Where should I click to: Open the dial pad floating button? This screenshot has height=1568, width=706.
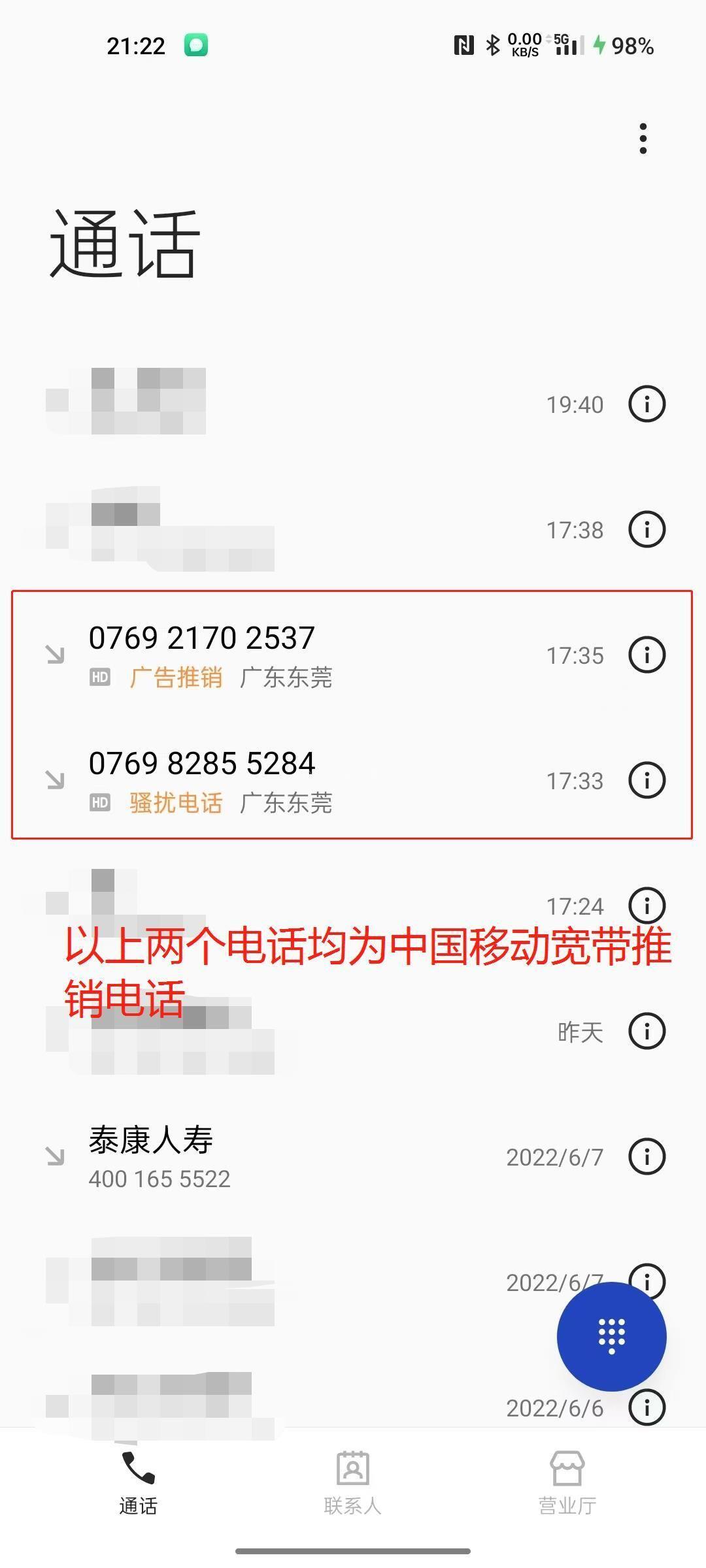pyautogui.click(x=612, y=1336)
